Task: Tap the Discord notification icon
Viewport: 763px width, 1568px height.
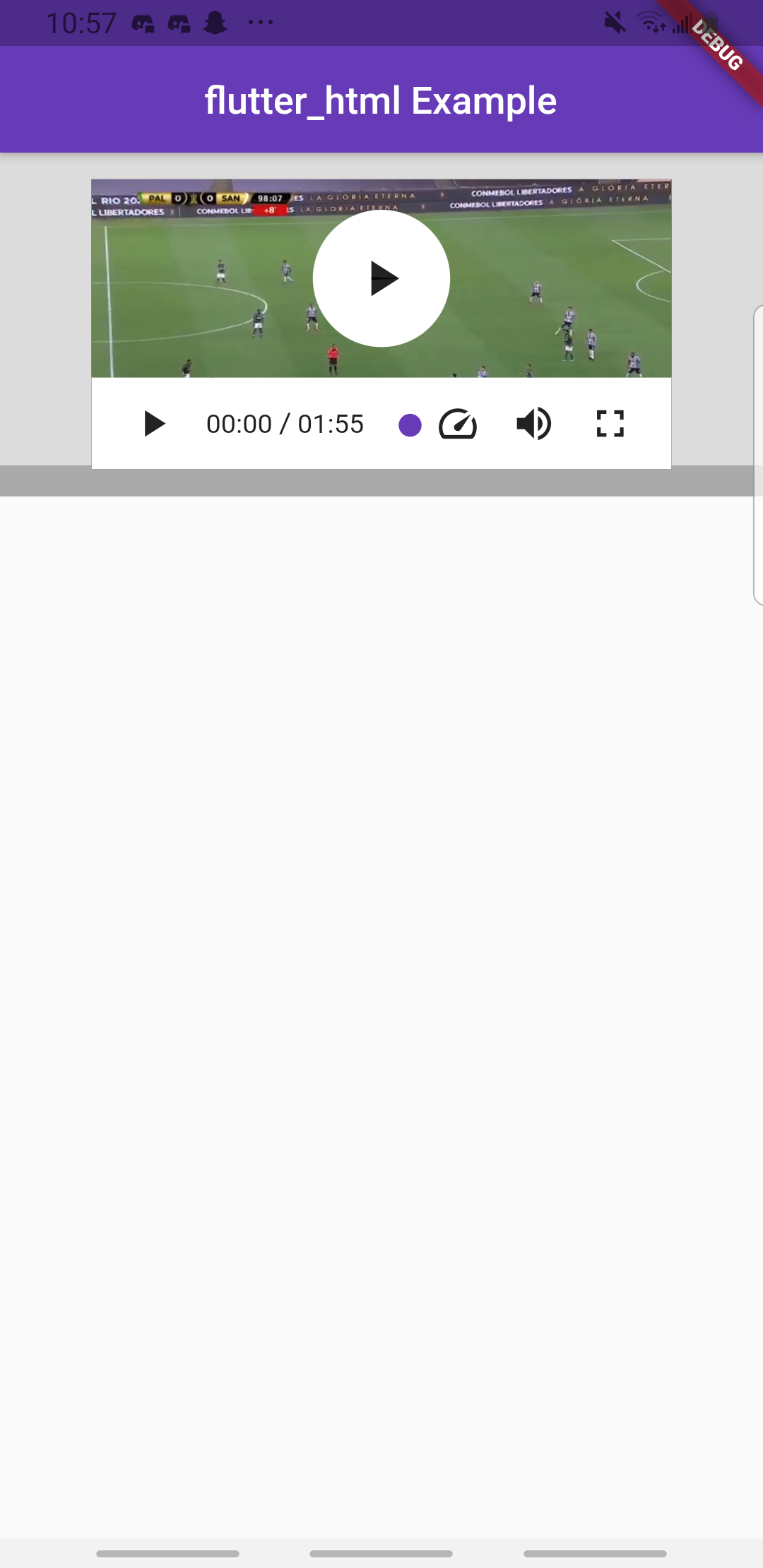Action: (x=143, y=22)
